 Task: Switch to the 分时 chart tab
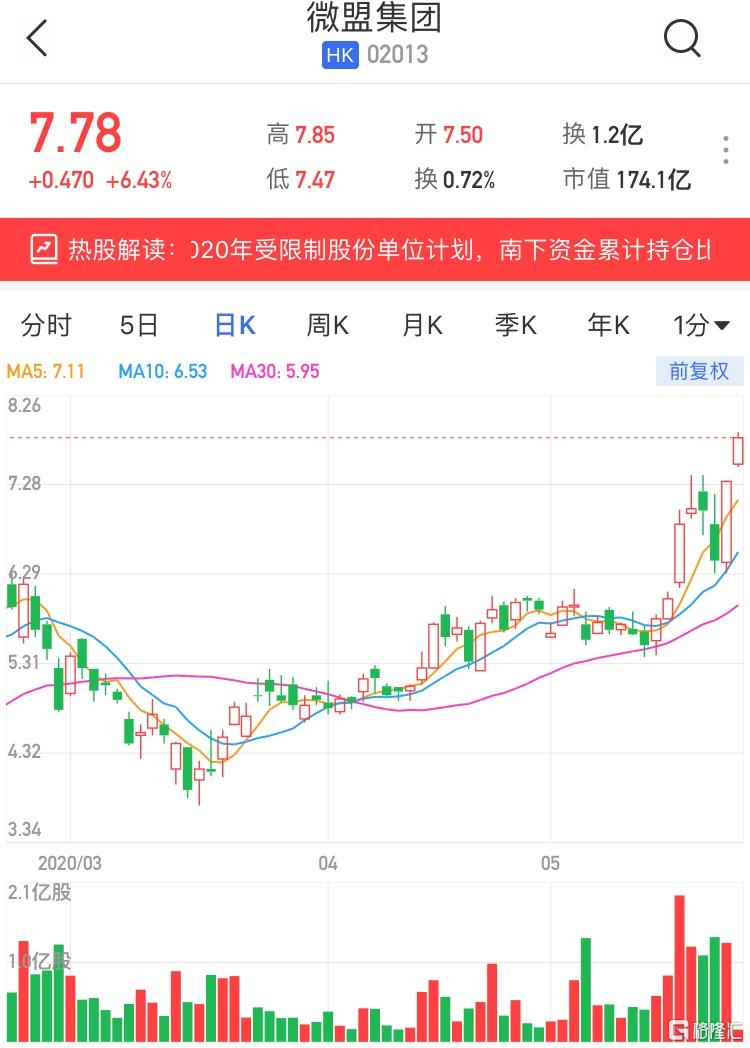click(46, 325)
